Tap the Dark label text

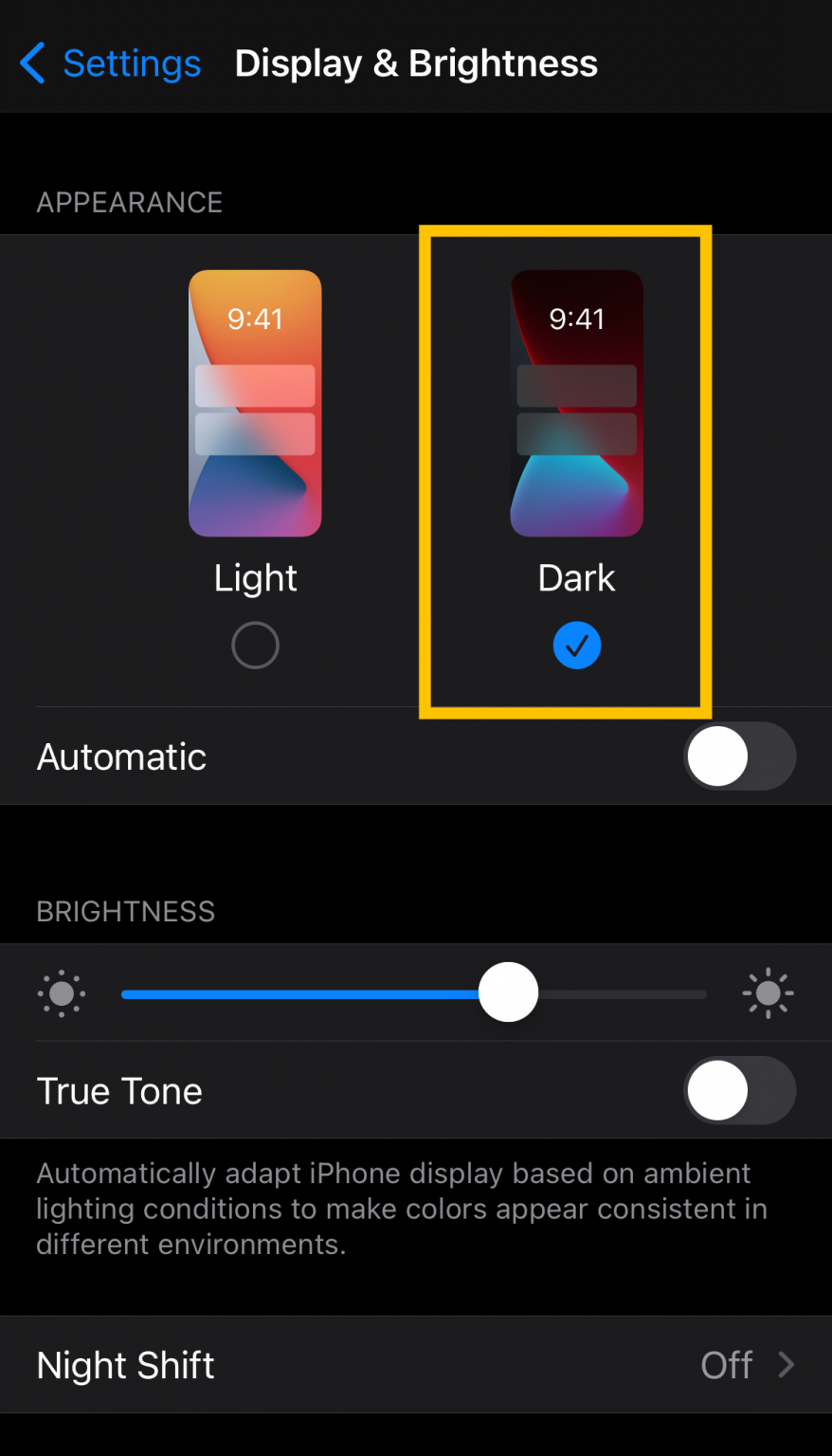click(x=576, y=577)
